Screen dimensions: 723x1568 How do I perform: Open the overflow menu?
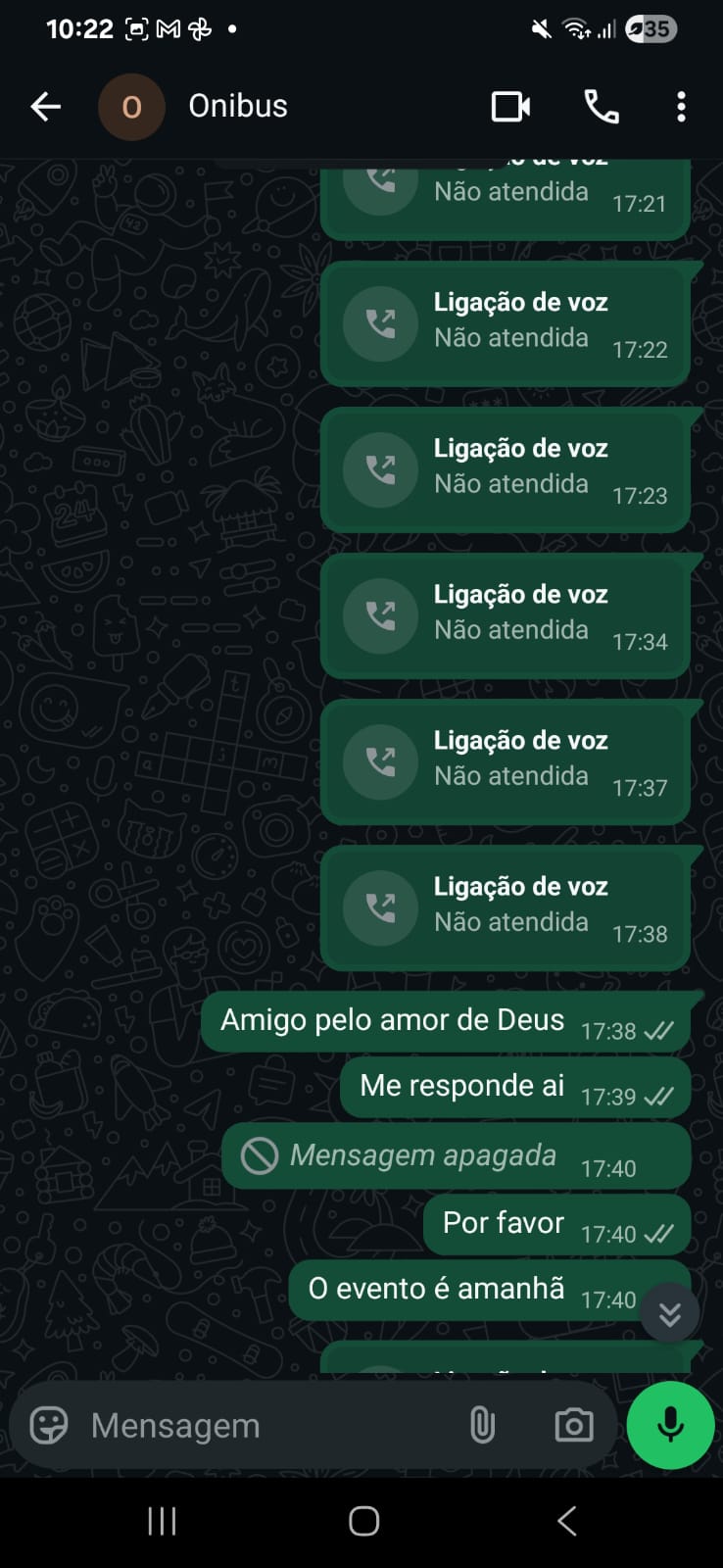[x=681, y=106]
